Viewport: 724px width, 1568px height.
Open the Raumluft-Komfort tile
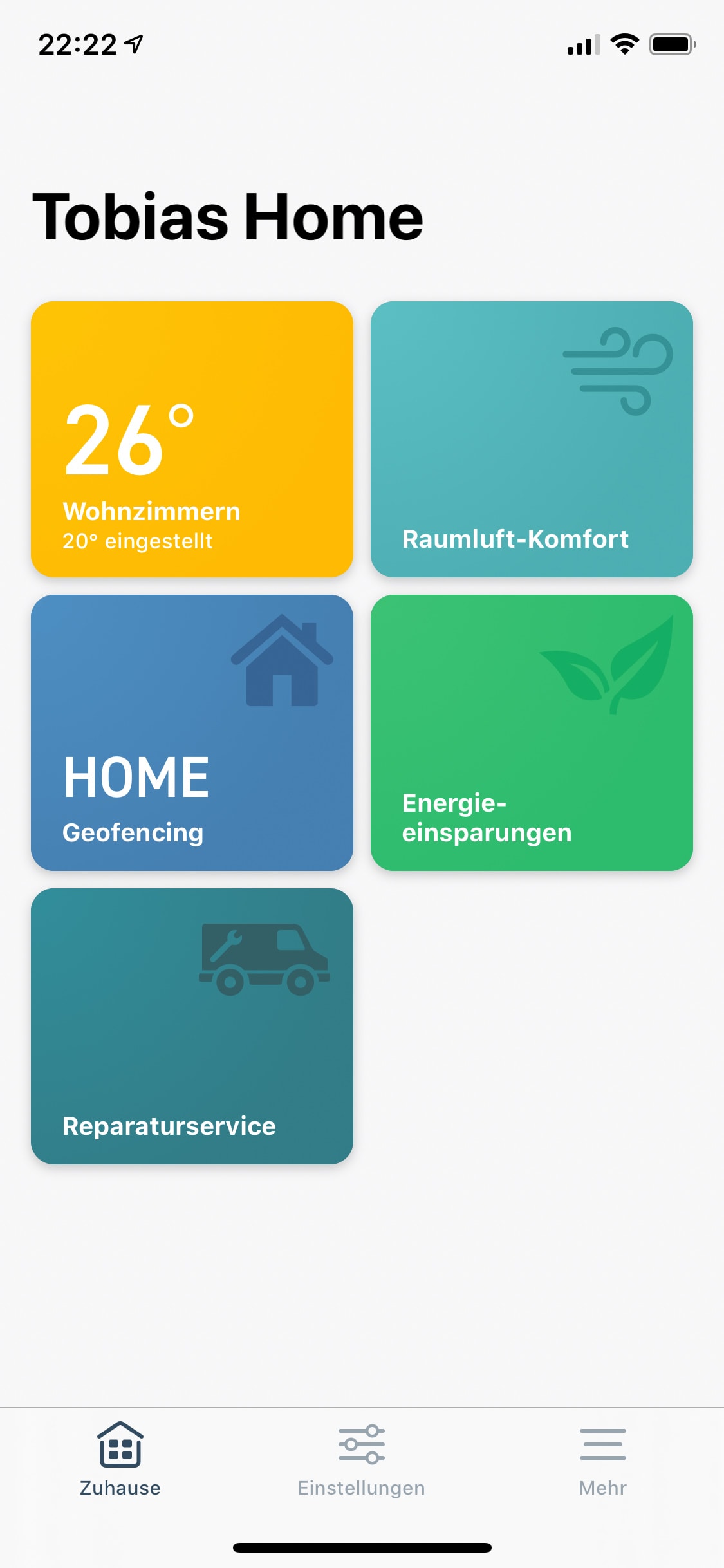pos(532,439)
